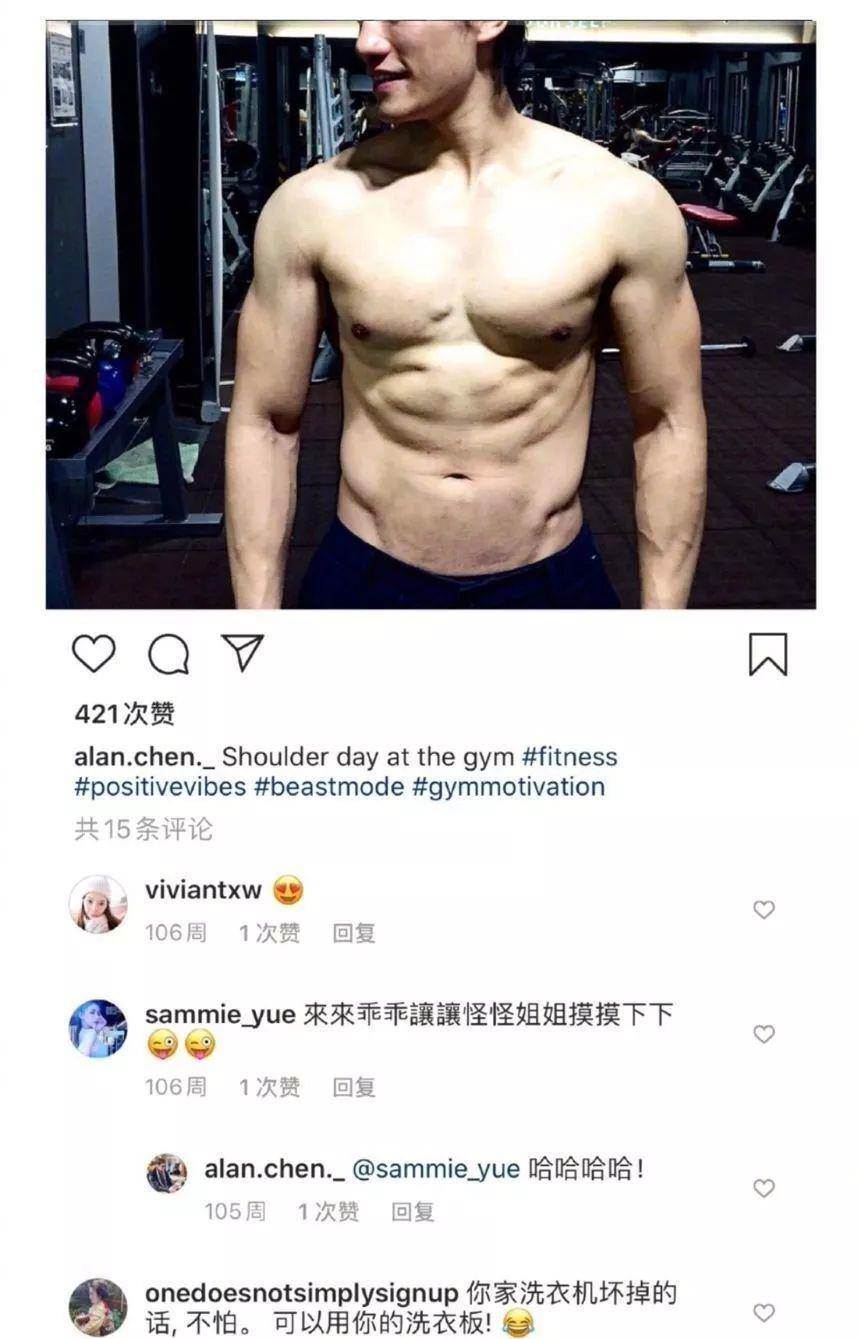
Task: Open the comment bubble under the post
Action: [169, 655]
